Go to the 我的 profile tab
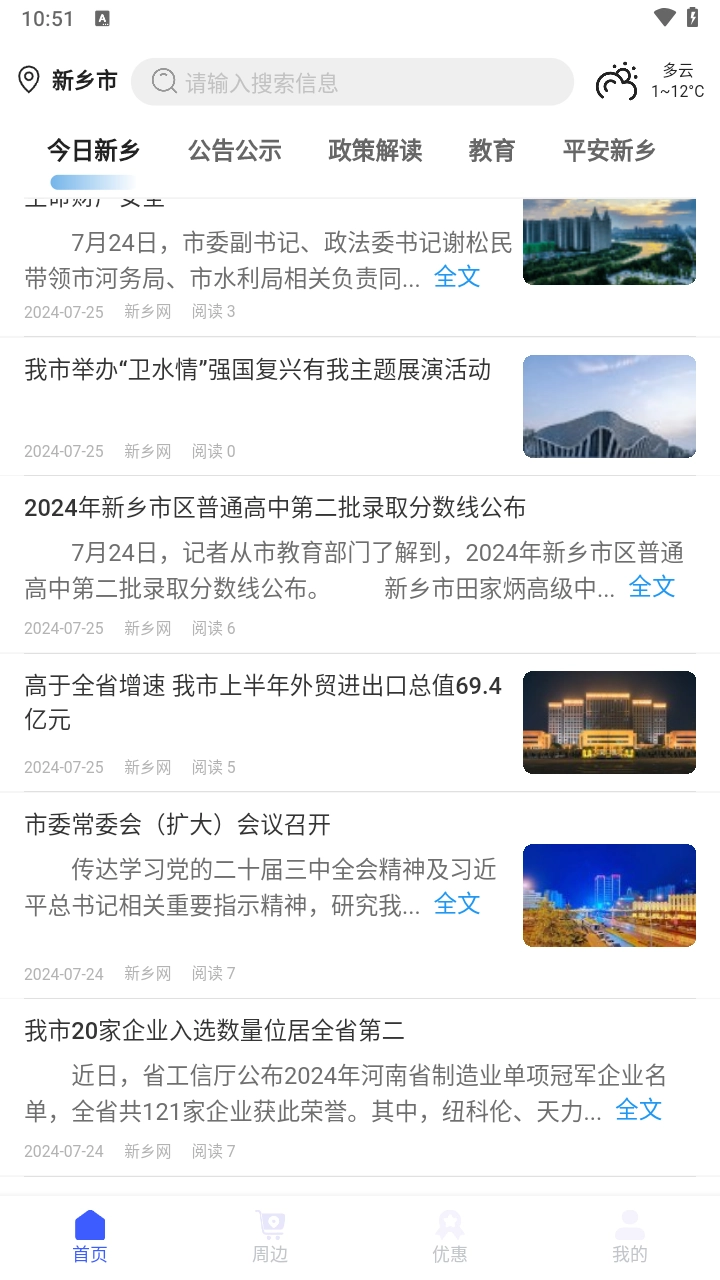Image resolution: width=720 pixels, height=1280 pixels. tap(630, 1237)
